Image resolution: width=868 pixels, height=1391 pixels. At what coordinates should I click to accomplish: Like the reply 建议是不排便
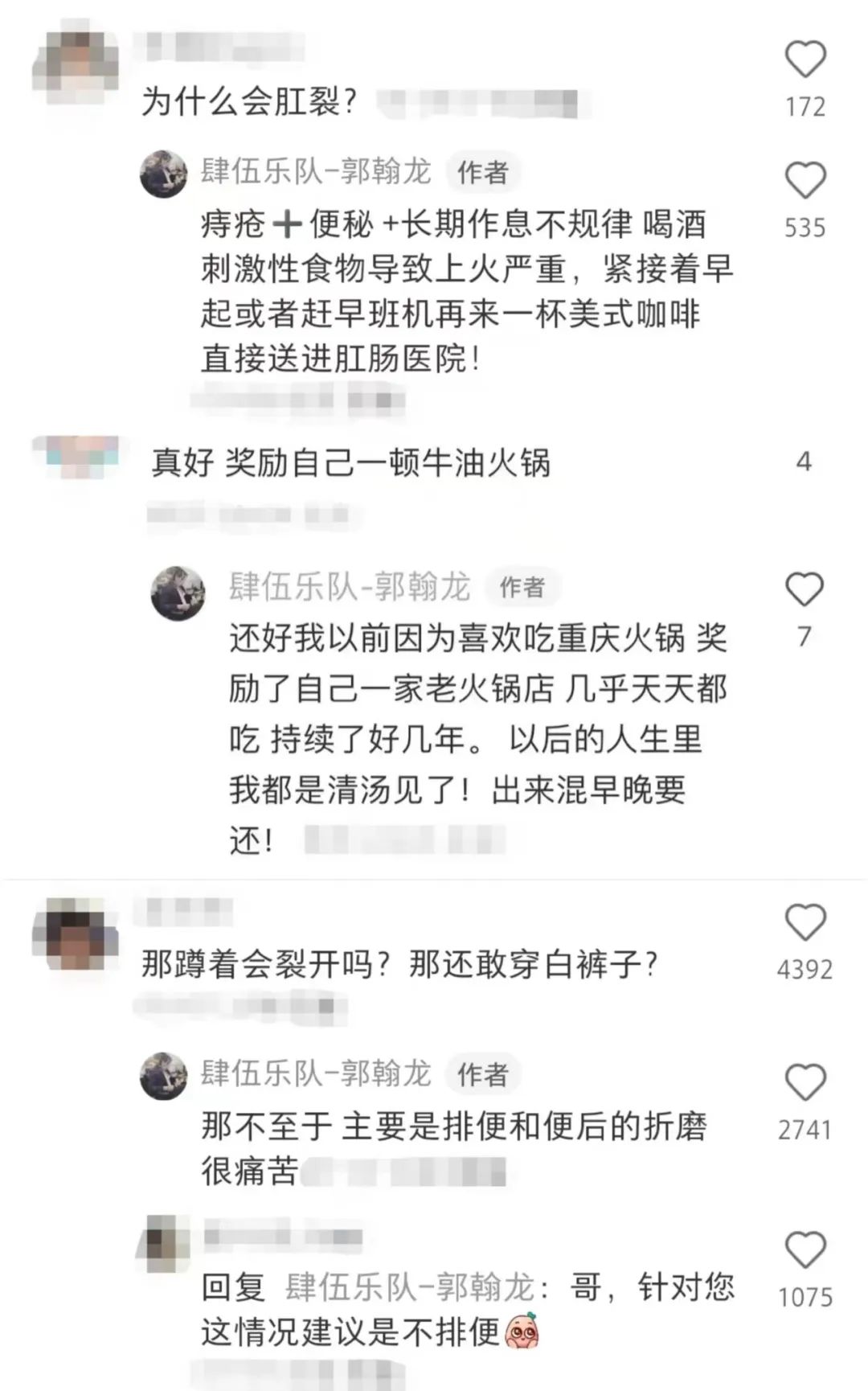805,1250
